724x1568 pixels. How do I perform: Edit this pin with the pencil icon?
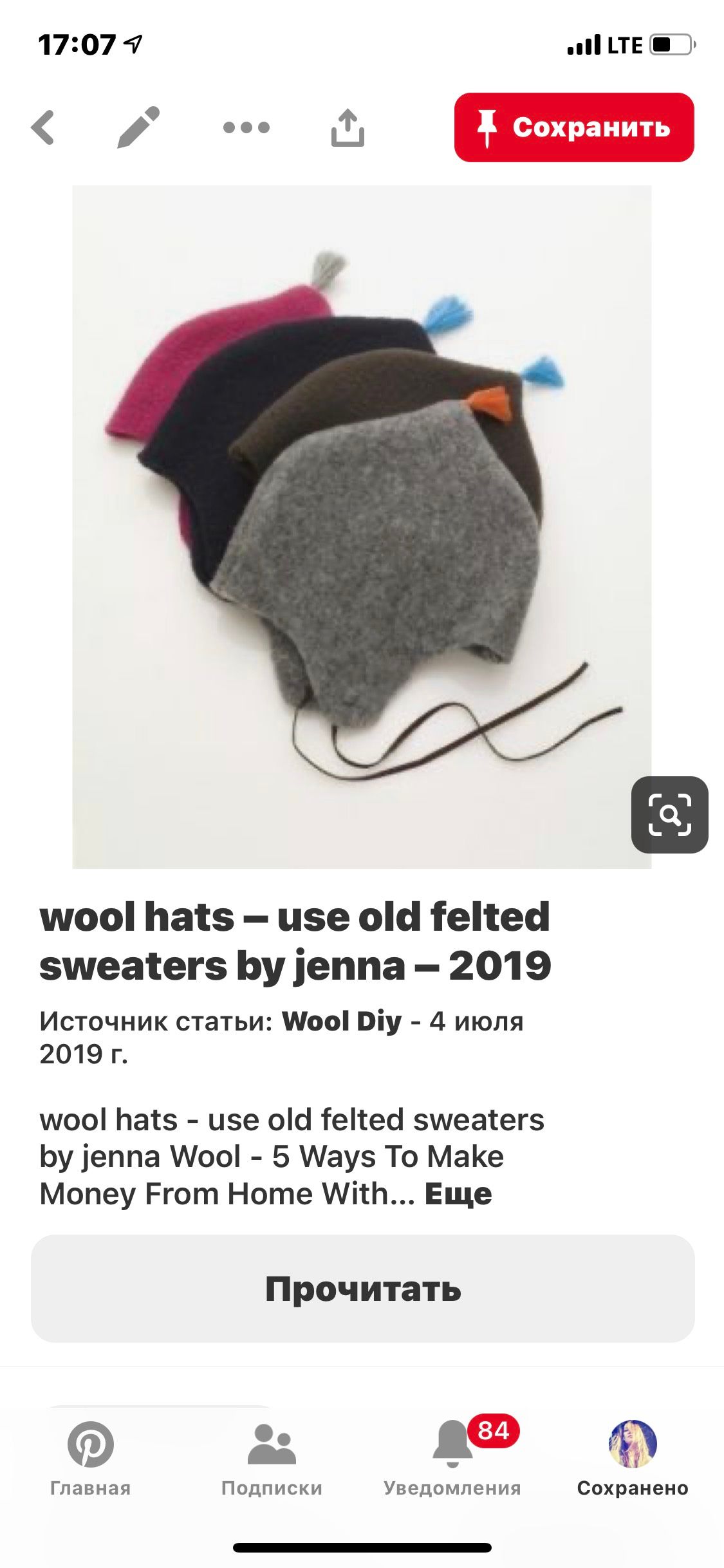(138, 127)
